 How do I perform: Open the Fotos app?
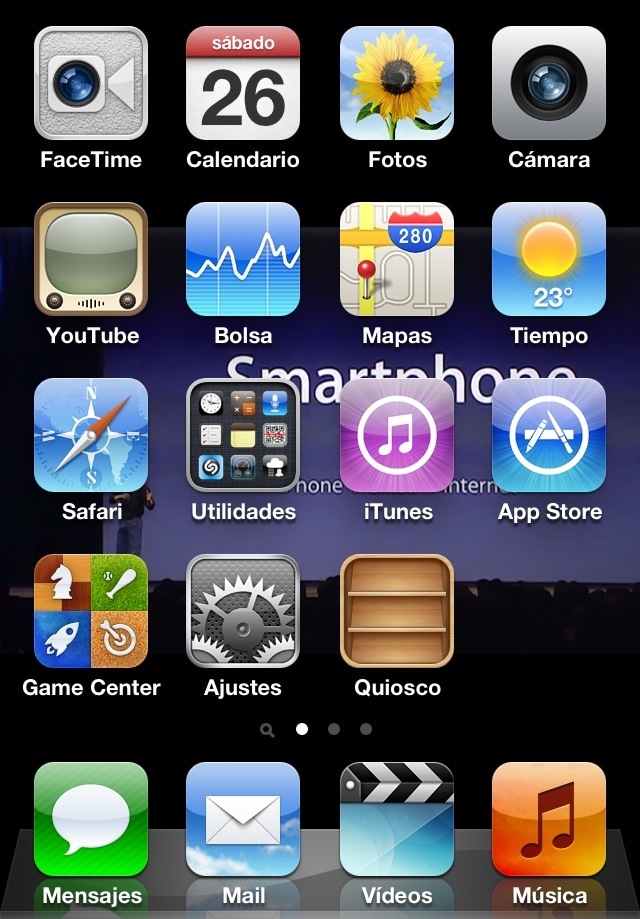coord(397,83)
